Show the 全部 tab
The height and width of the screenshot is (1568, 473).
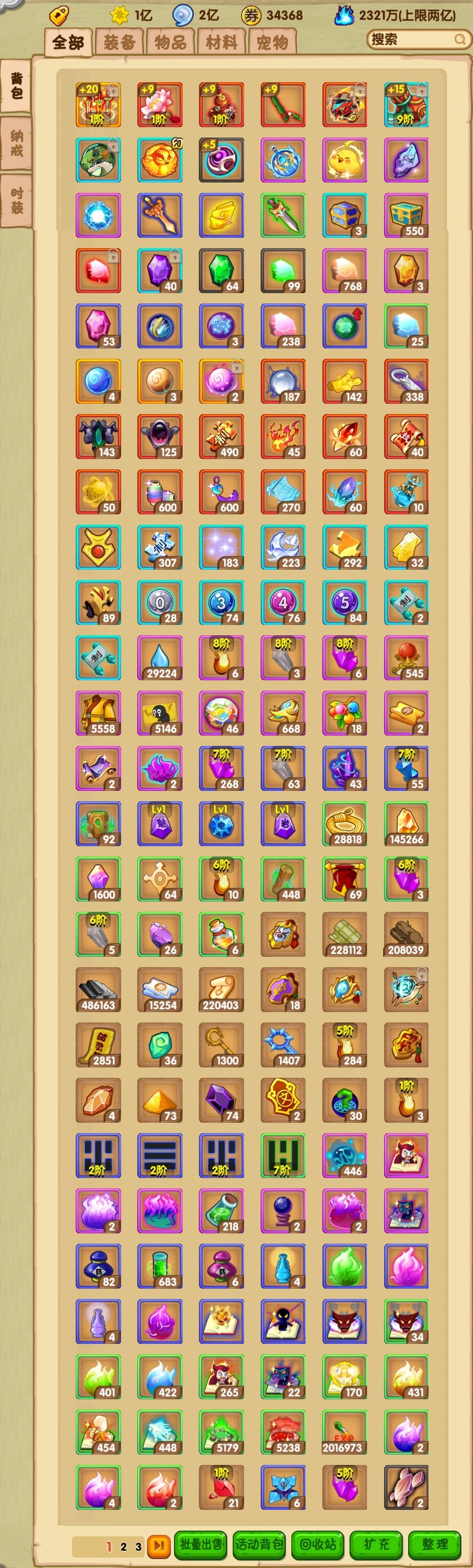(68, 43)
